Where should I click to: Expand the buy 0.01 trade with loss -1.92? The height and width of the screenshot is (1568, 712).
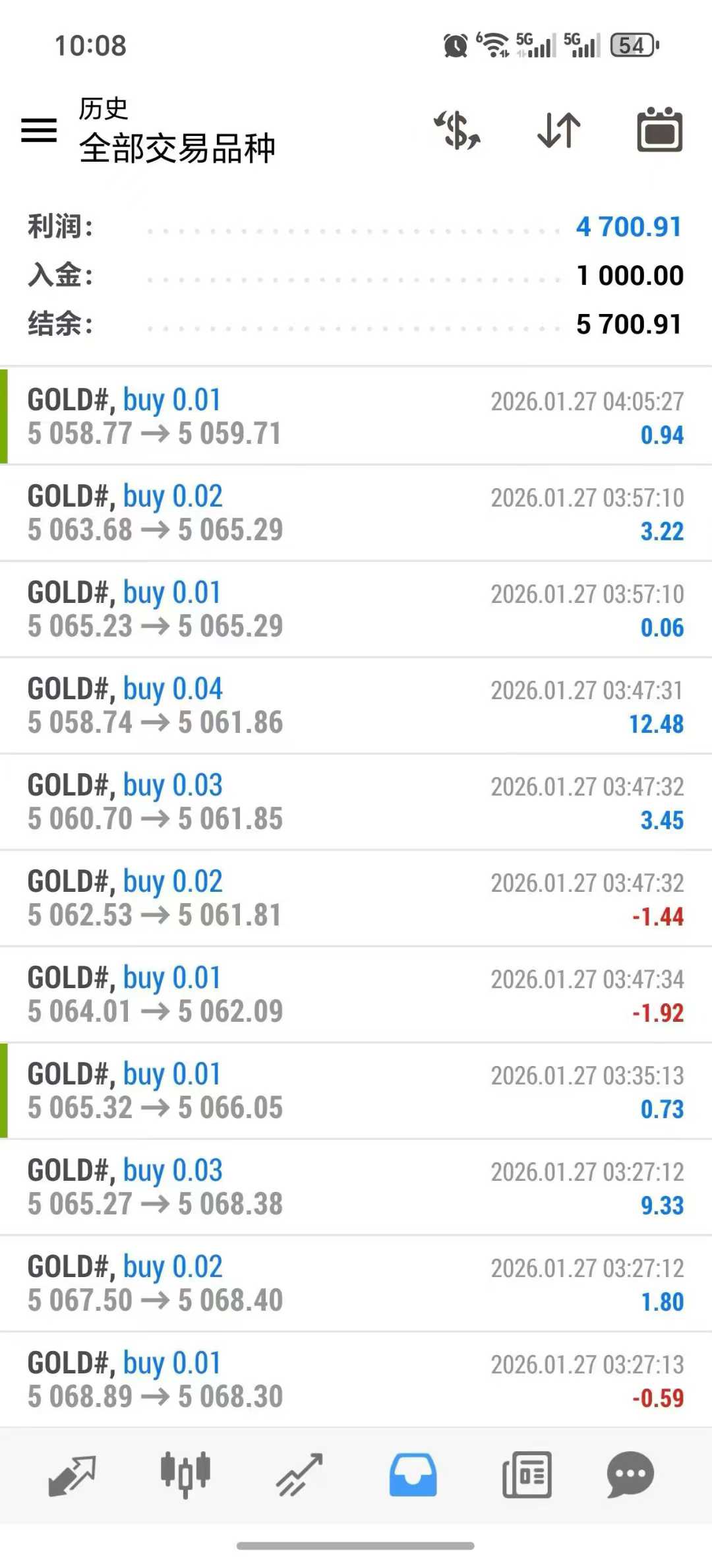[x=356, y=995]
